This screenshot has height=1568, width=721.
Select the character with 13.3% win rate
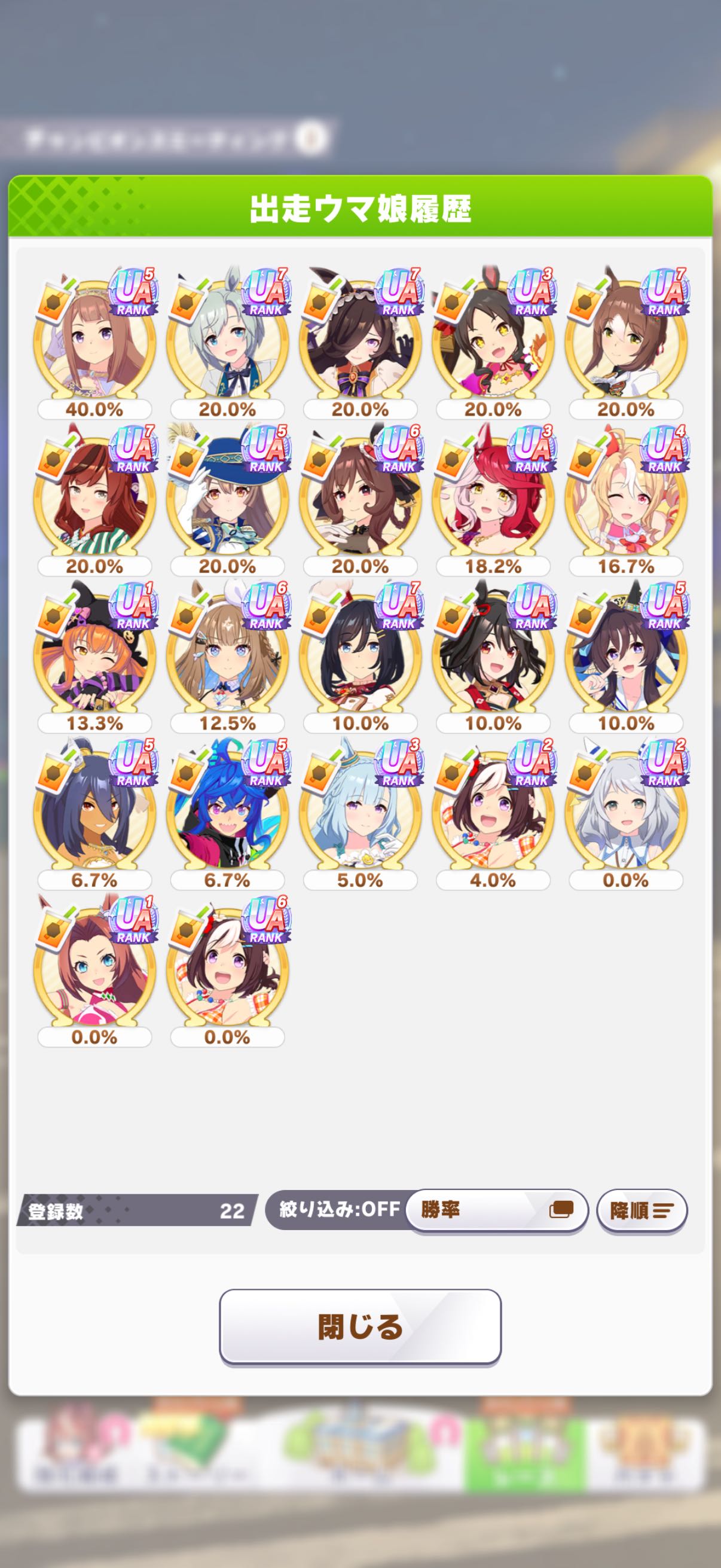(94, 657)
